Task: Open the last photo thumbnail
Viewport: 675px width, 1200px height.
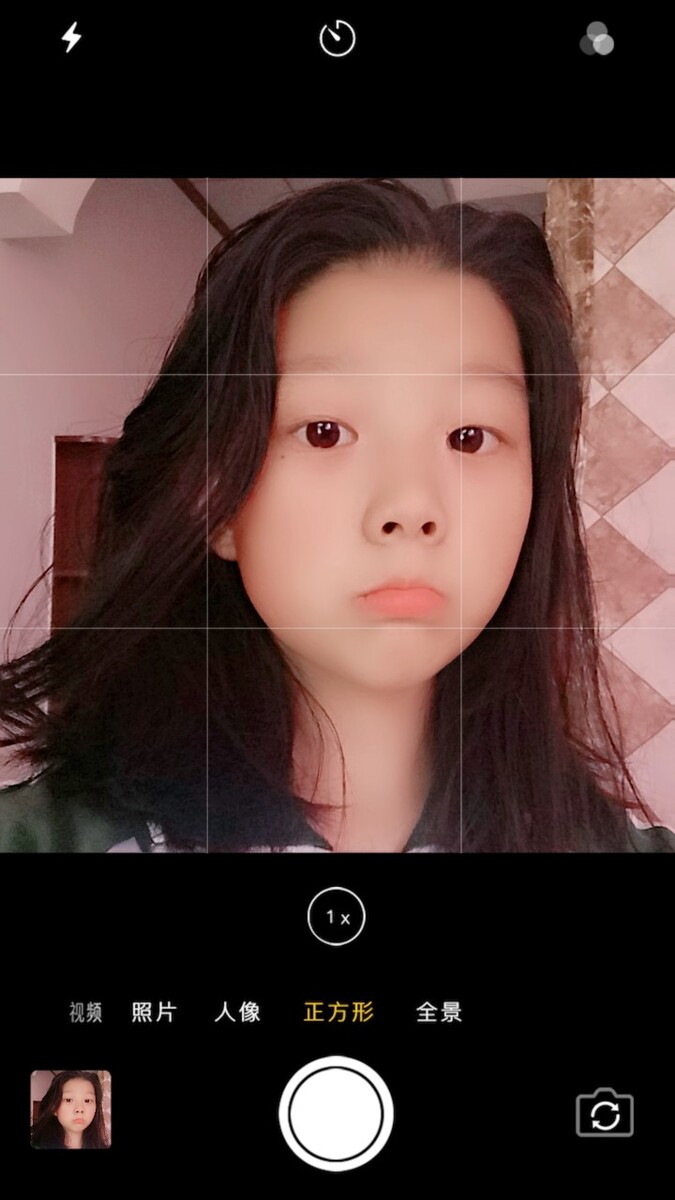Action: click(71, 1109)
